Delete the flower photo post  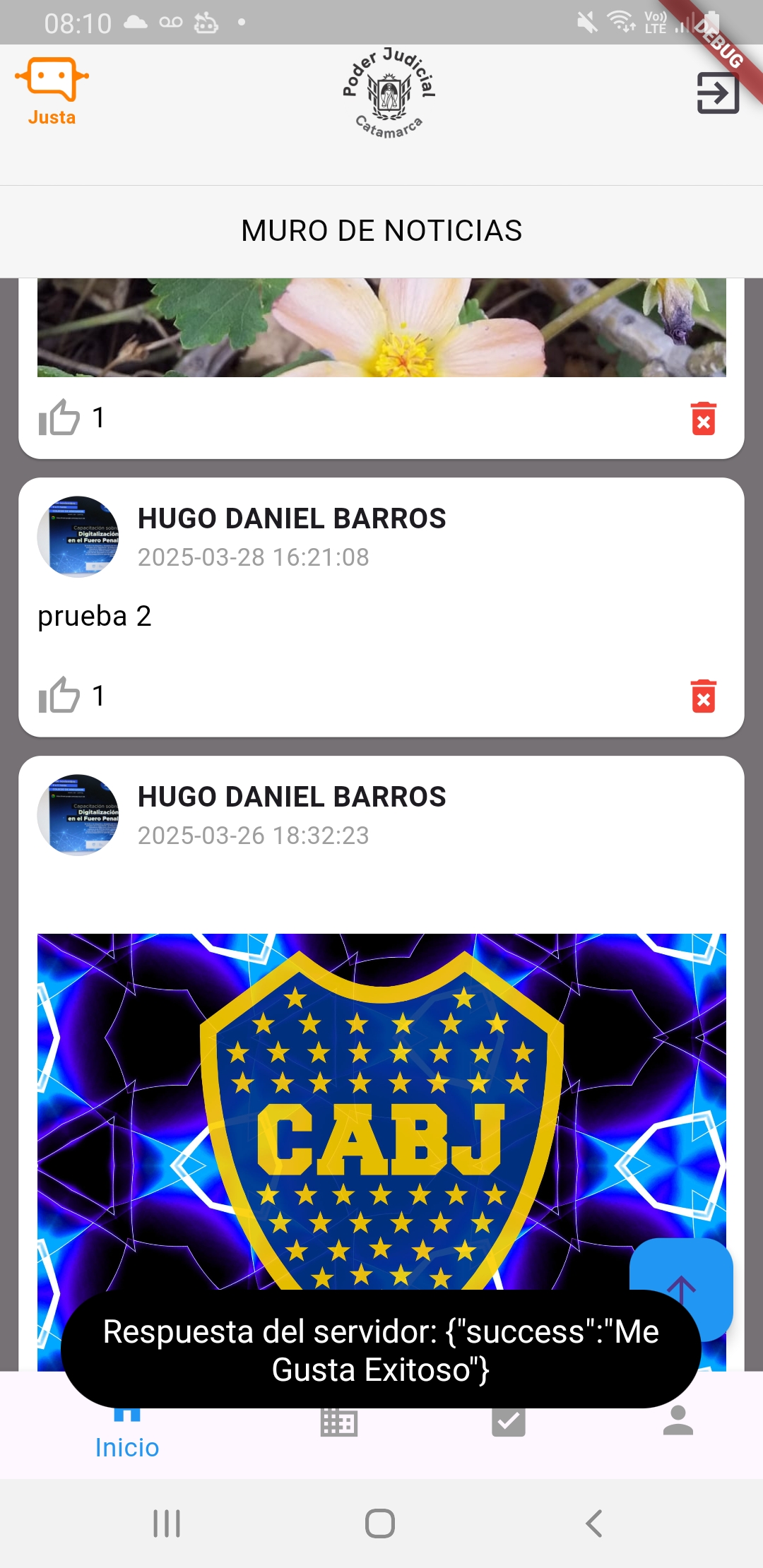(x=704, y=418)
